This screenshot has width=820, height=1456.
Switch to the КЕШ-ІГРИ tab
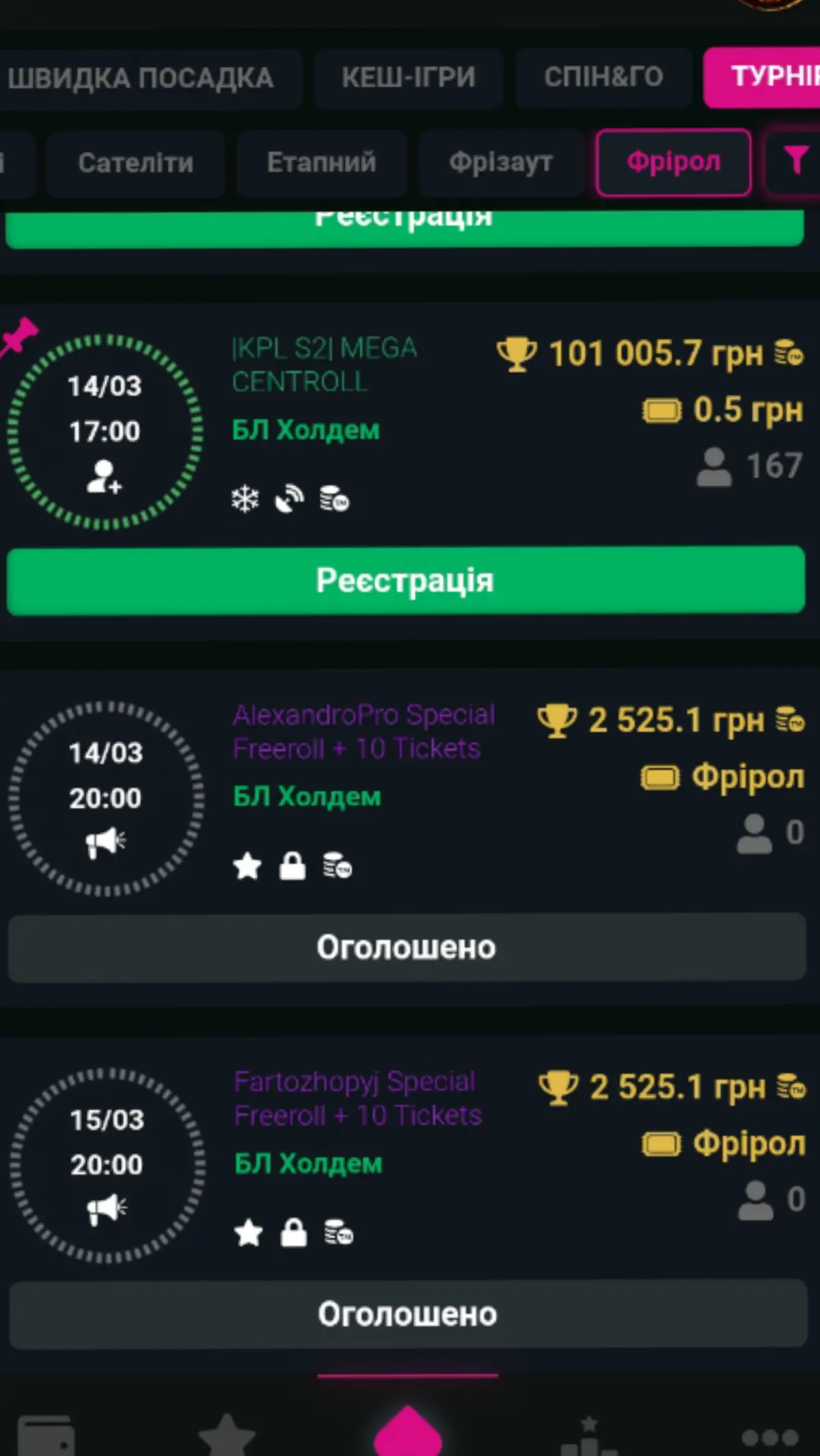(x=409, y=77)
